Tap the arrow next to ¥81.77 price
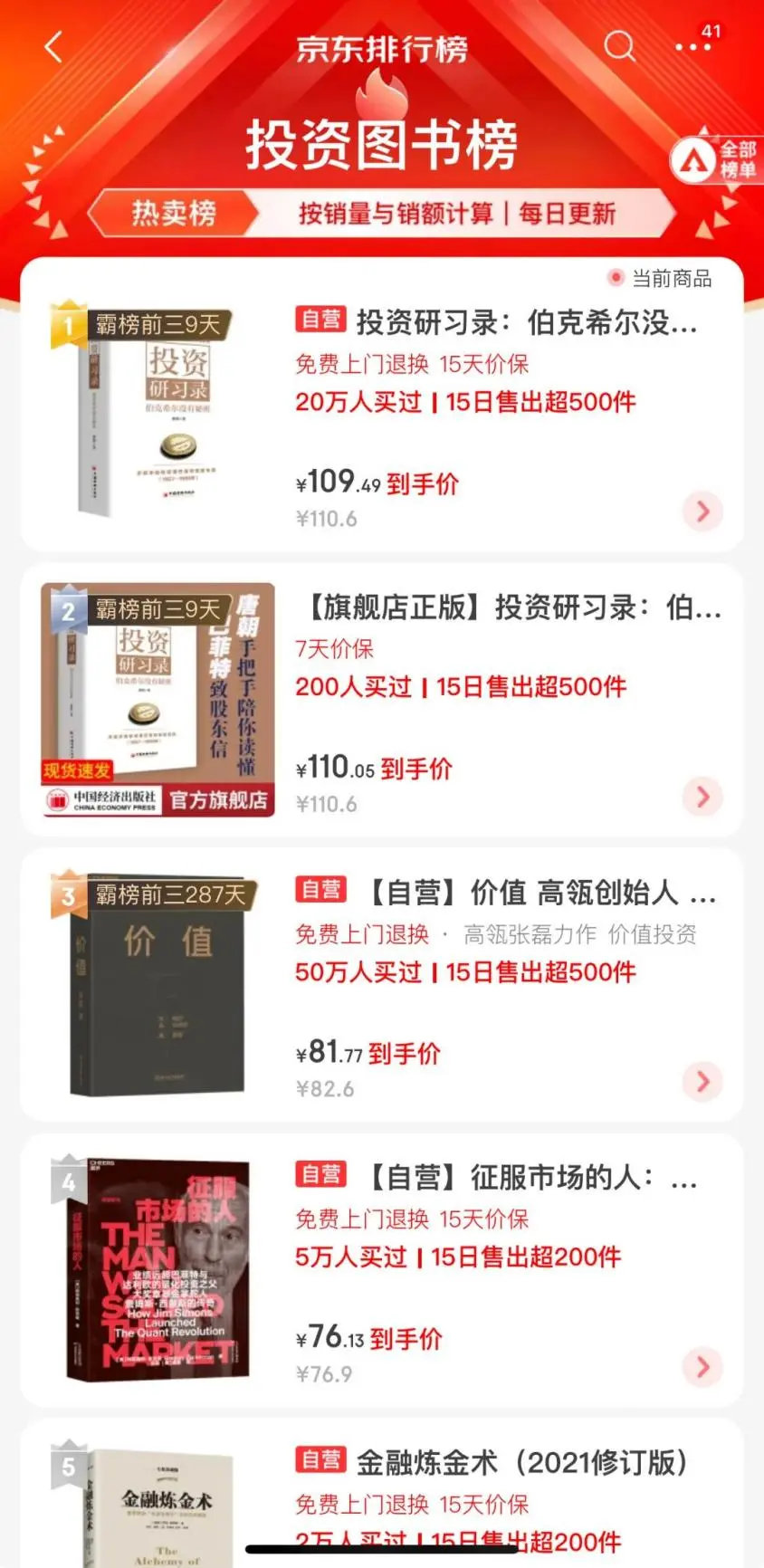This screenshot has height=1568, width=764. (x=702, y=1081)
